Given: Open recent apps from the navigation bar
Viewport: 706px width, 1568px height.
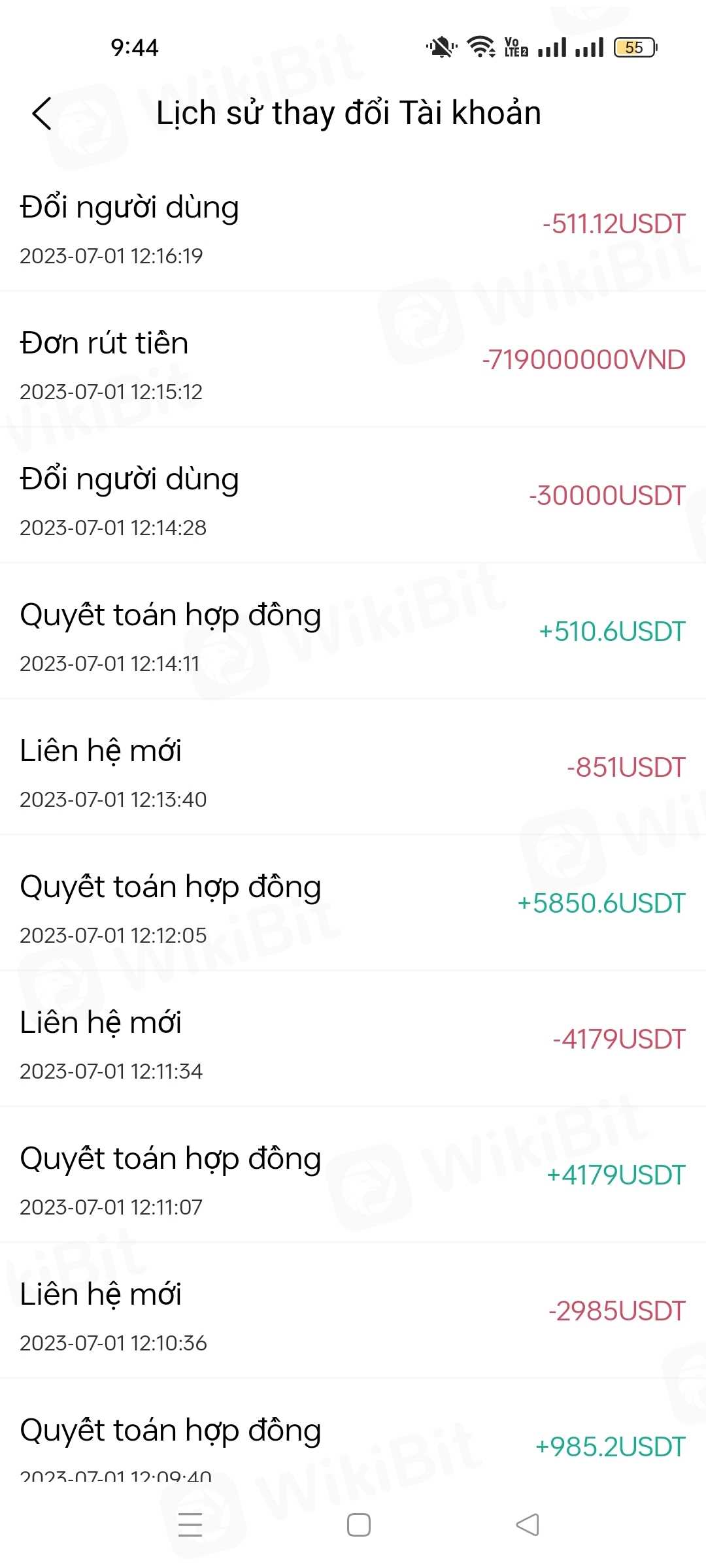Looking at the screenshot, I should (190, 1524).
